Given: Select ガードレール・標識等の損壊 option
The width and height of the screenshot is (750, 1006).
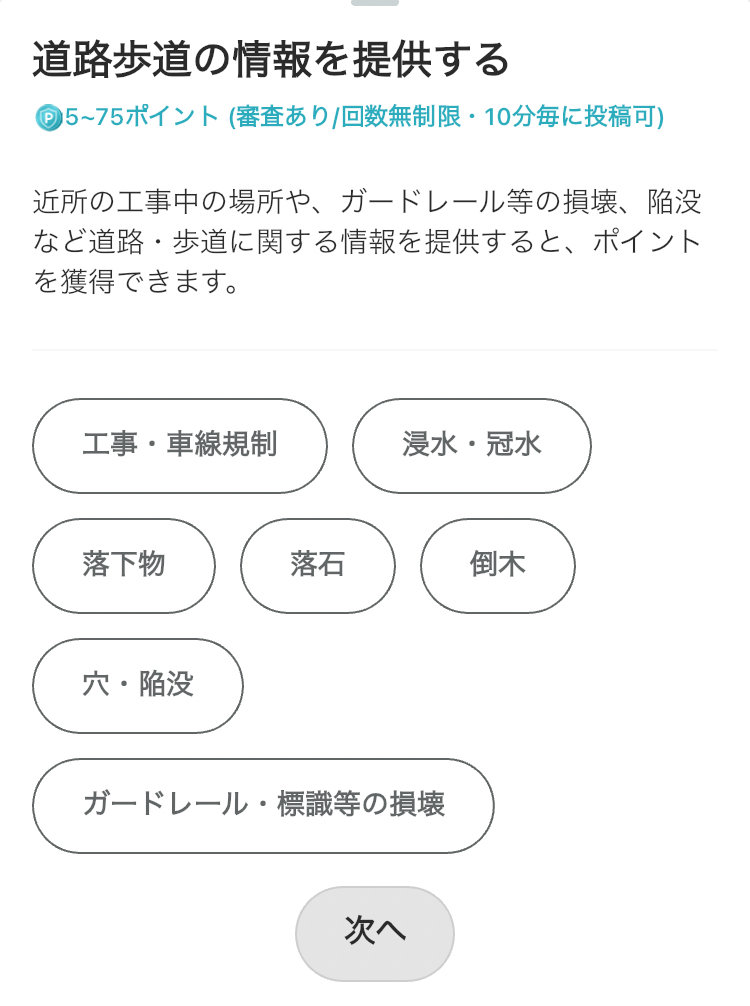Looking at the screenshot, I should point(263,806).
